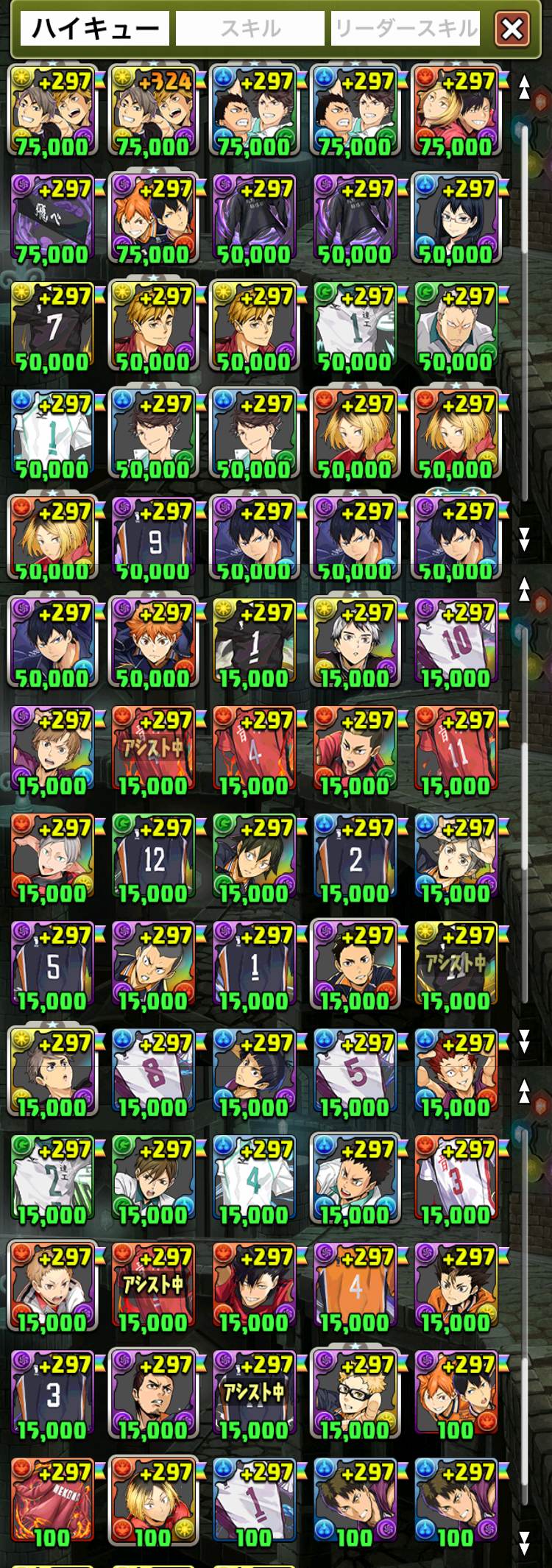The width and height of the screenshot is (552, 1568).
Task: Select the ハイキュー tab
Action: (x=95, y=29)
